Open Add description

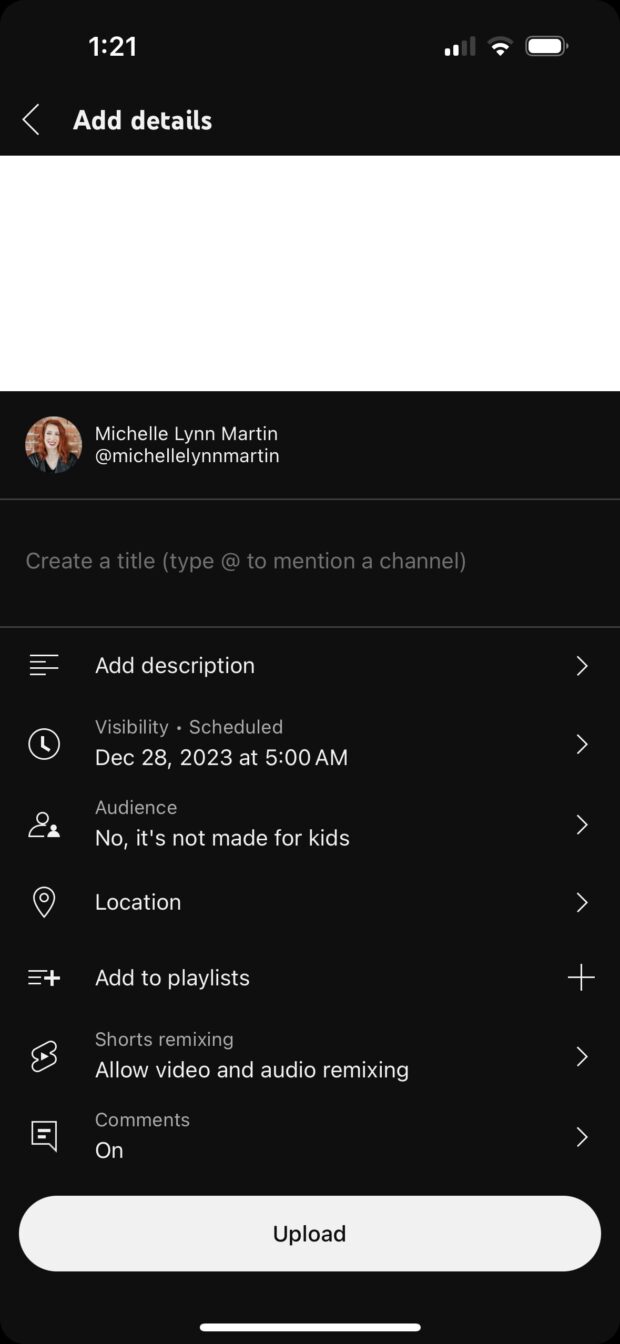(x=310, y=665)
